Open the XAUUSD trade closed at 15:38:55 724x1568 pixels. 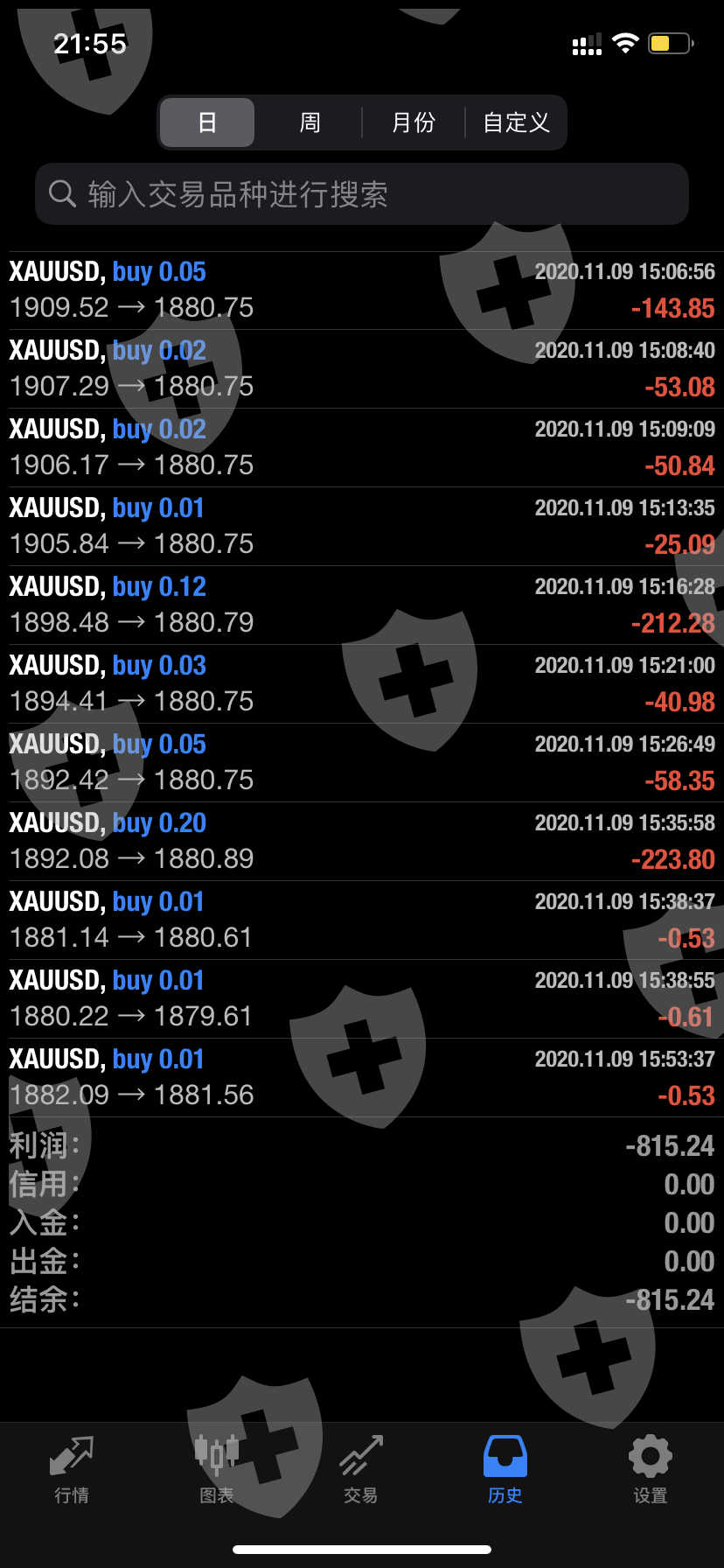(x=362, y=998)
